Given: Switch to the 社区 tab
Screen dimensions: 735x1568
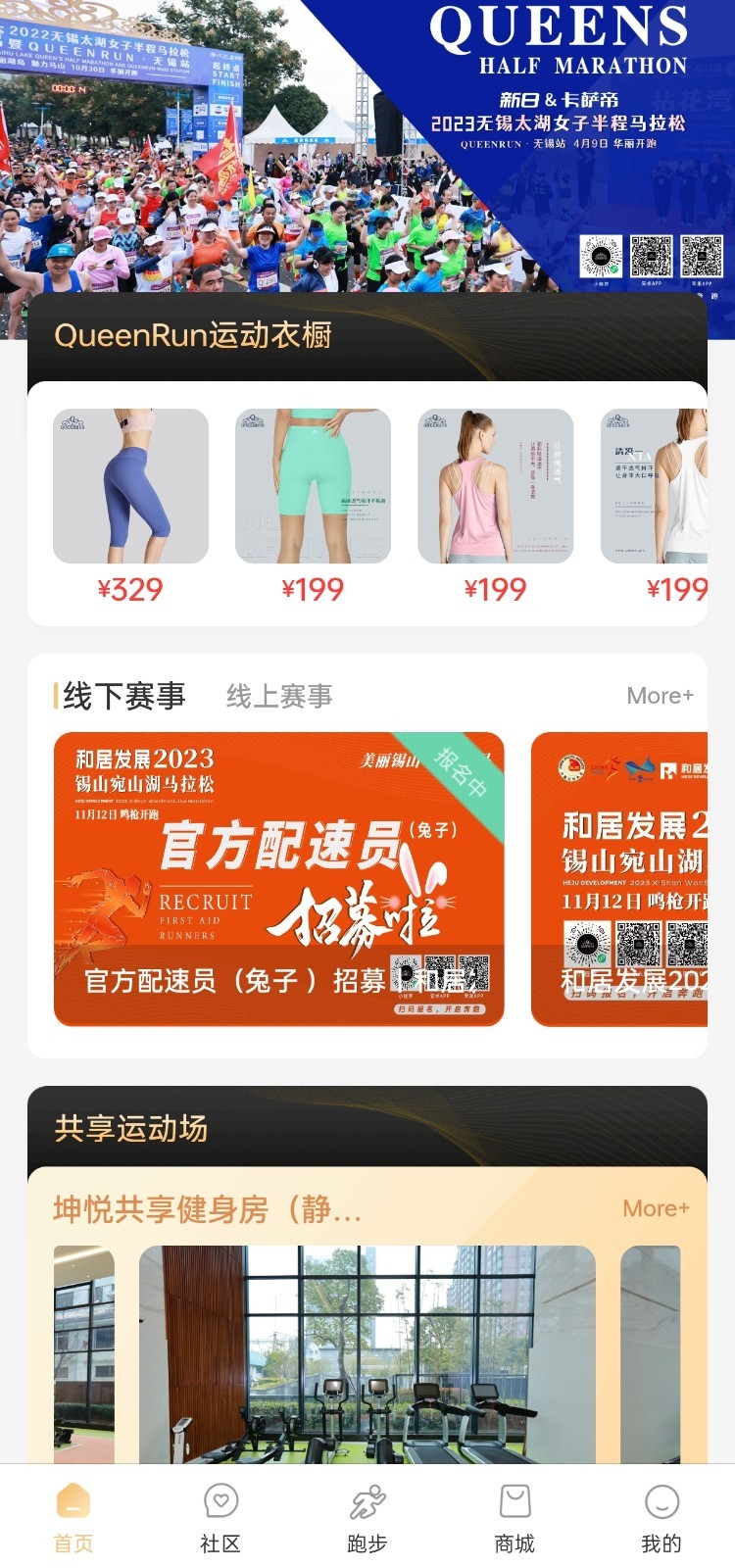Looking at the screenshot, I should tap(220, 1517).
